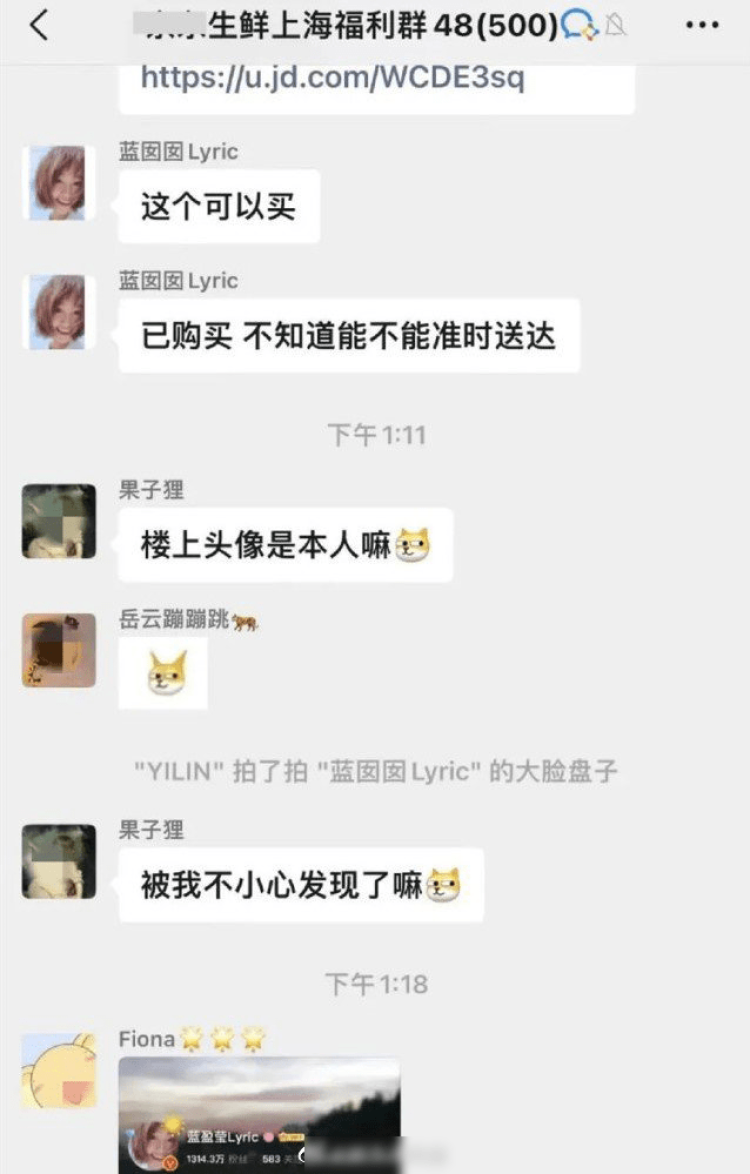Open Fiona's profile avatar
Screen dimensions: 750x1174
click(x=59, y=1071)
